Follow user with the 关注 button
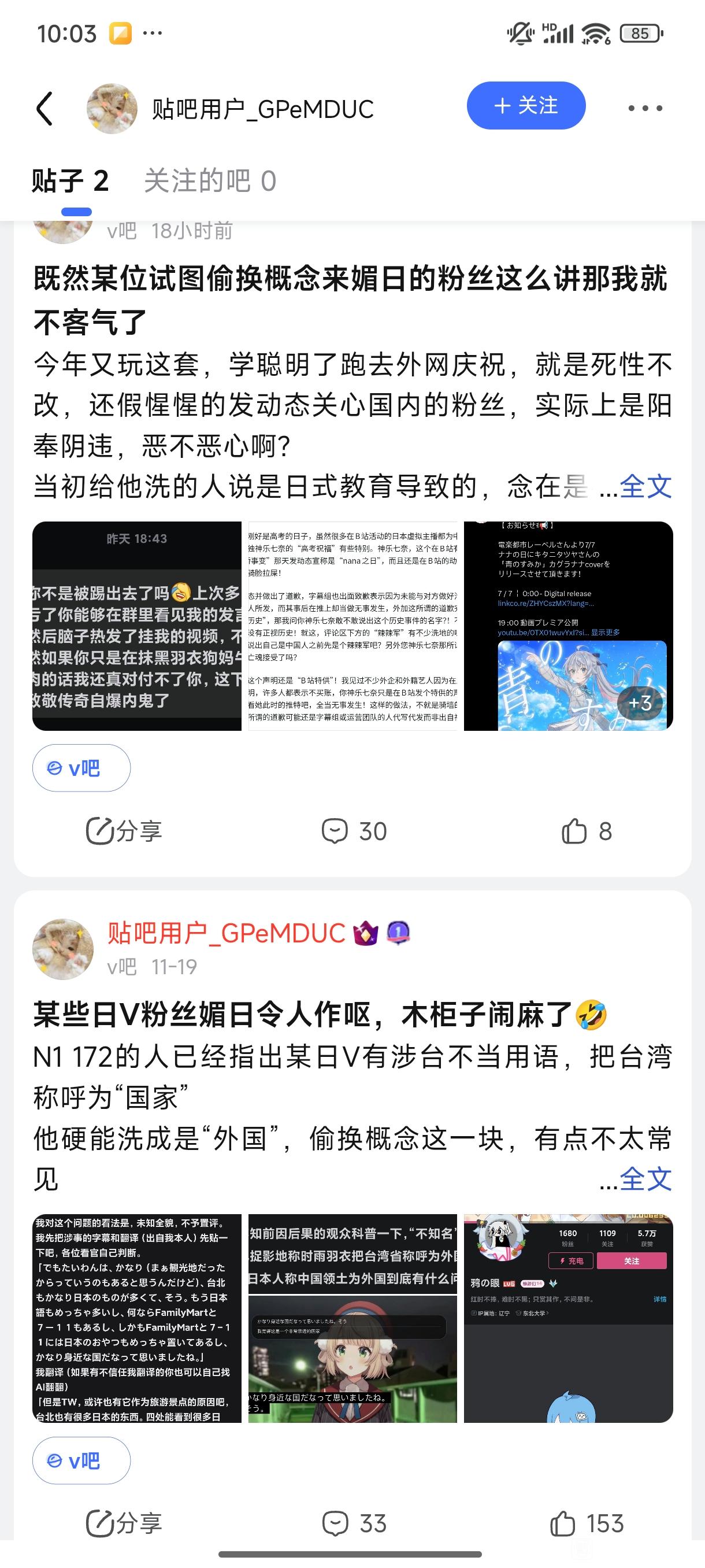Viewport: 705px width, 1568px height. pos(525,105)
